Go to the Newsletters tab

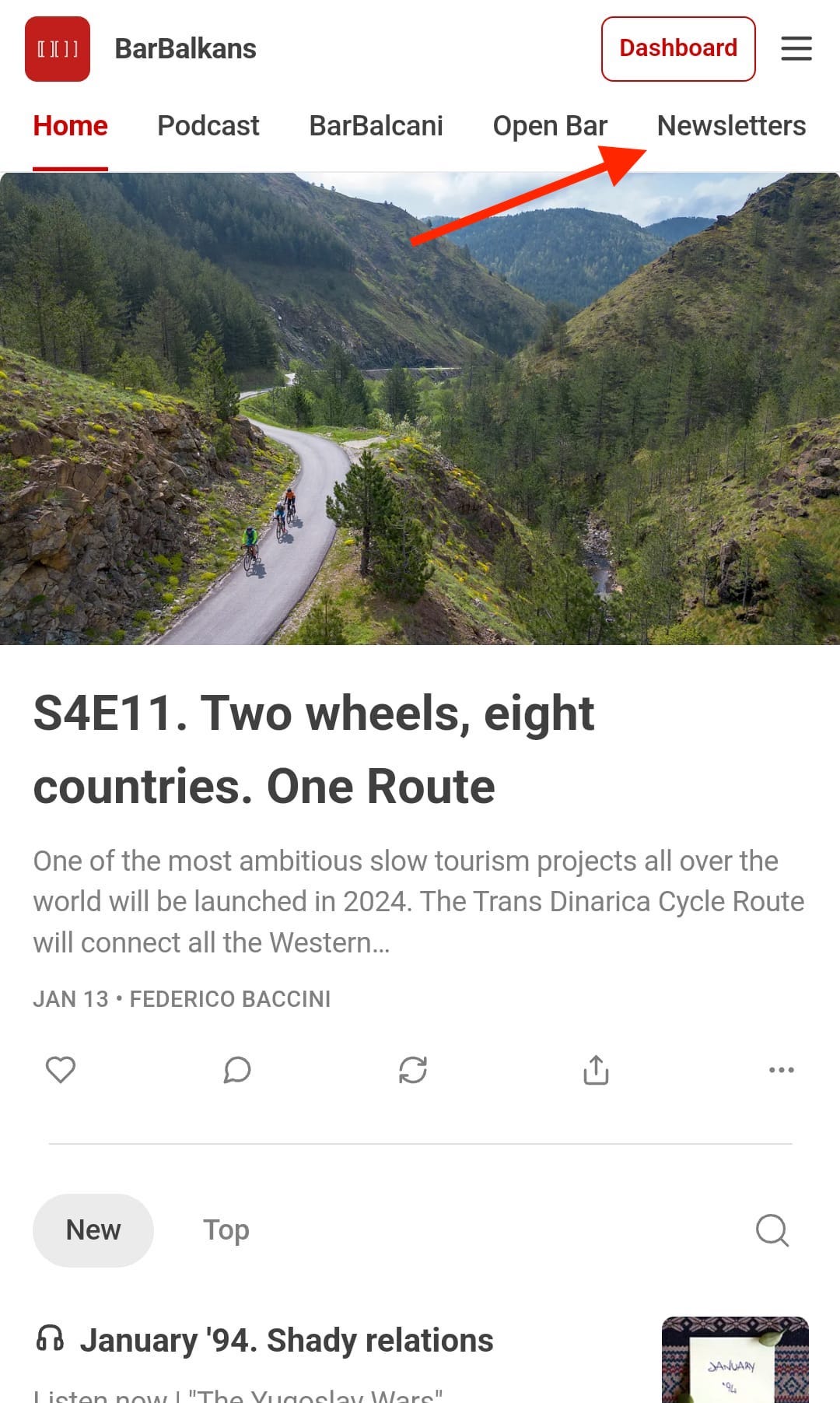coord(731,126)
